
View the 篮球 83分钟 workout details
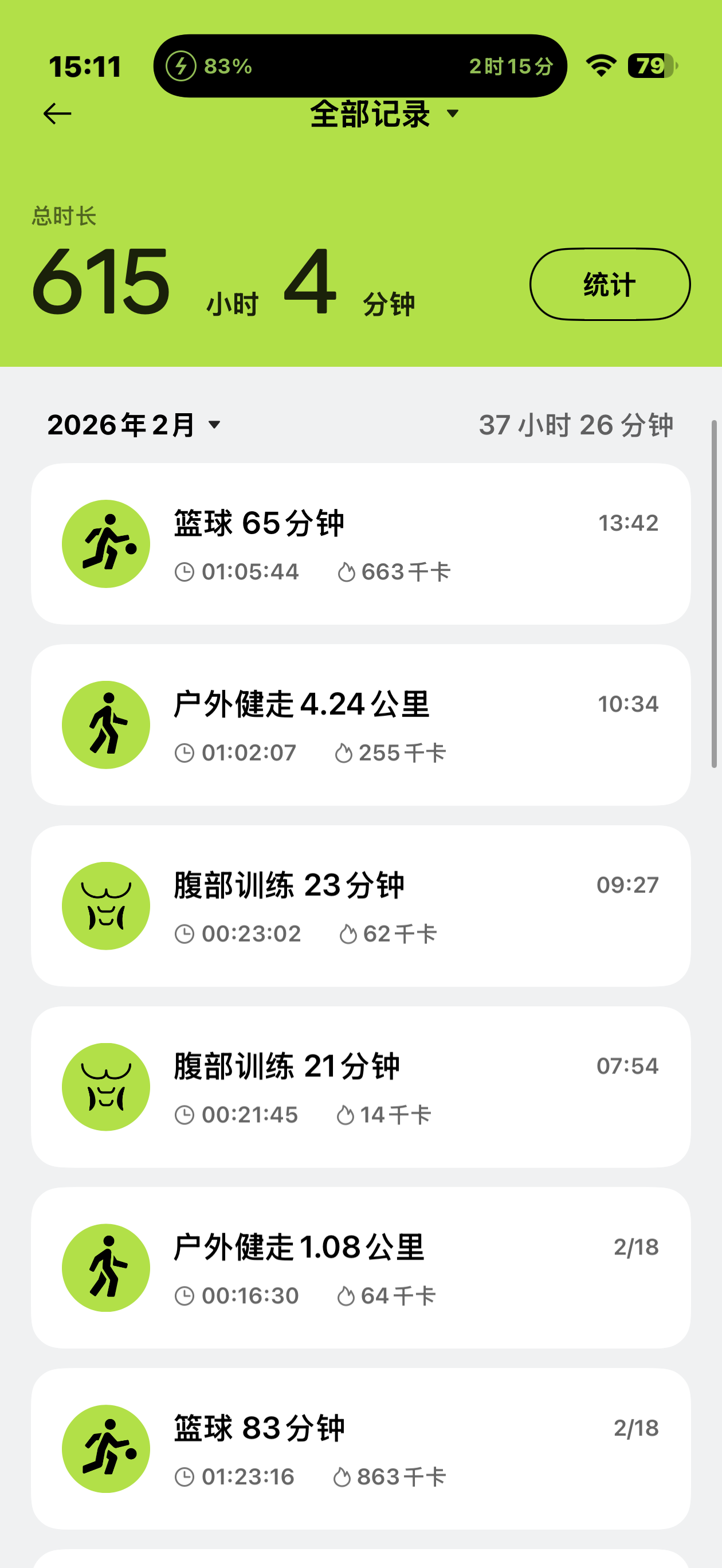click(x=360, y=1448)
